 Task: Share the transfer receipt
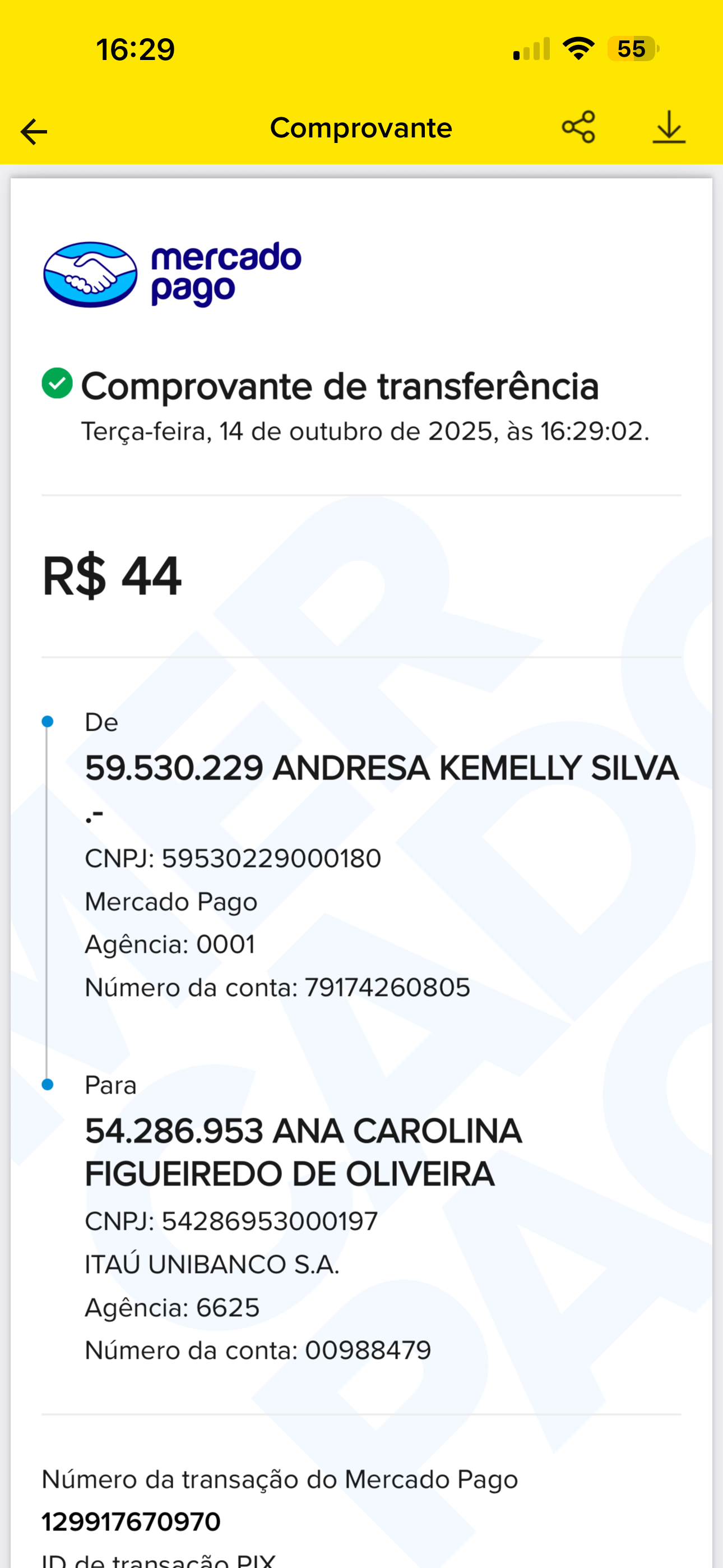click(x=578, y=127)
